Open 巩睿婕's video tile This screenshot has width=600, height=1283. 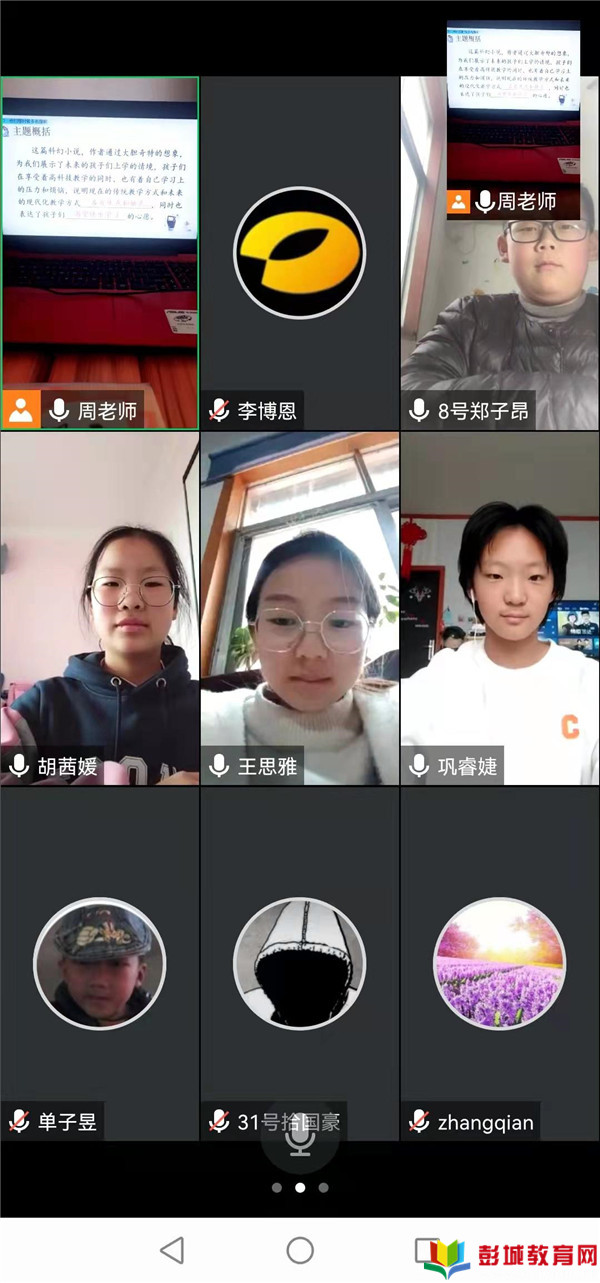500,607
